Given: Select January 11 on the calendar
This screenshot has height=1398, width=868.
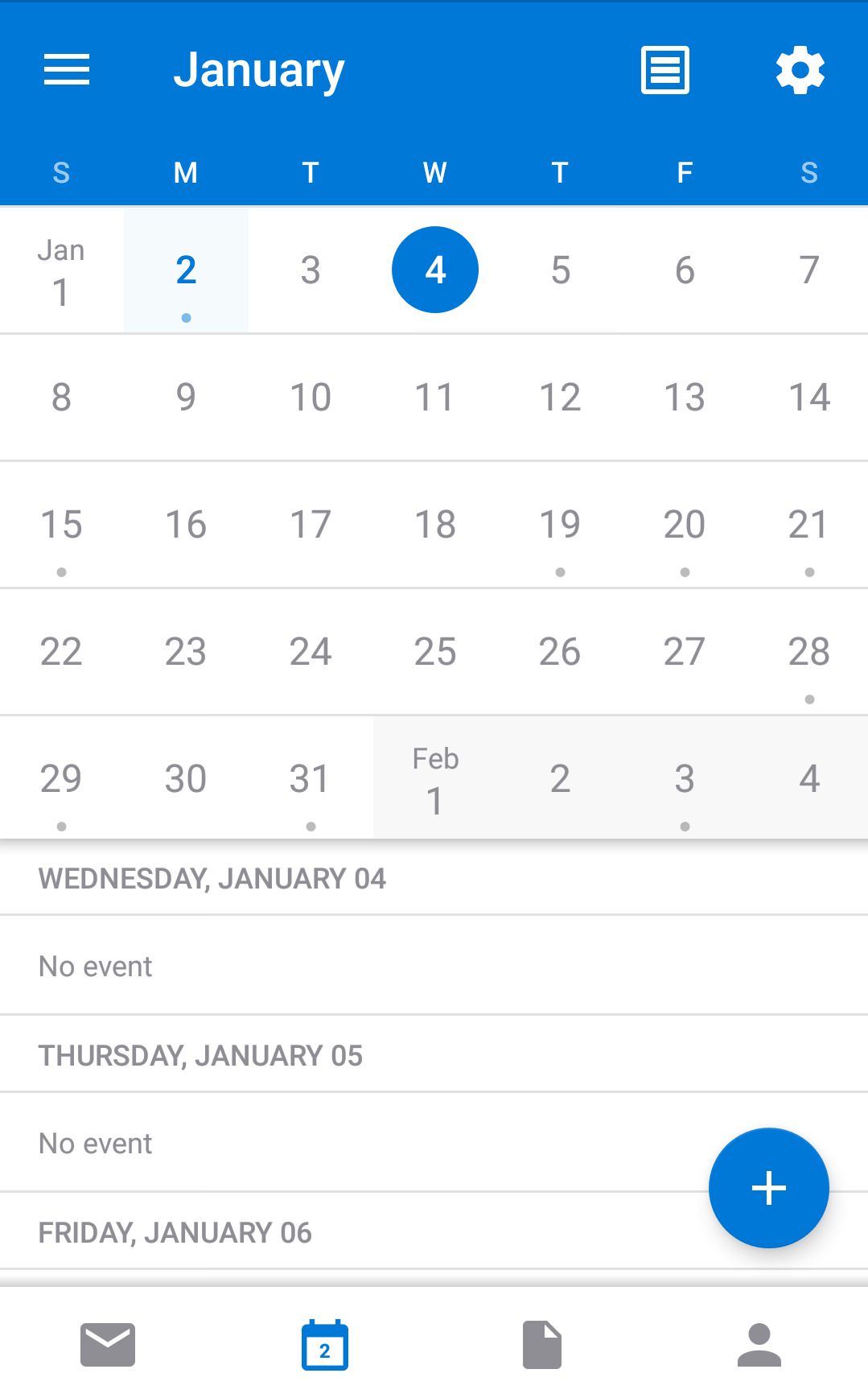Looking at the screenshot, I should (435, 398).
